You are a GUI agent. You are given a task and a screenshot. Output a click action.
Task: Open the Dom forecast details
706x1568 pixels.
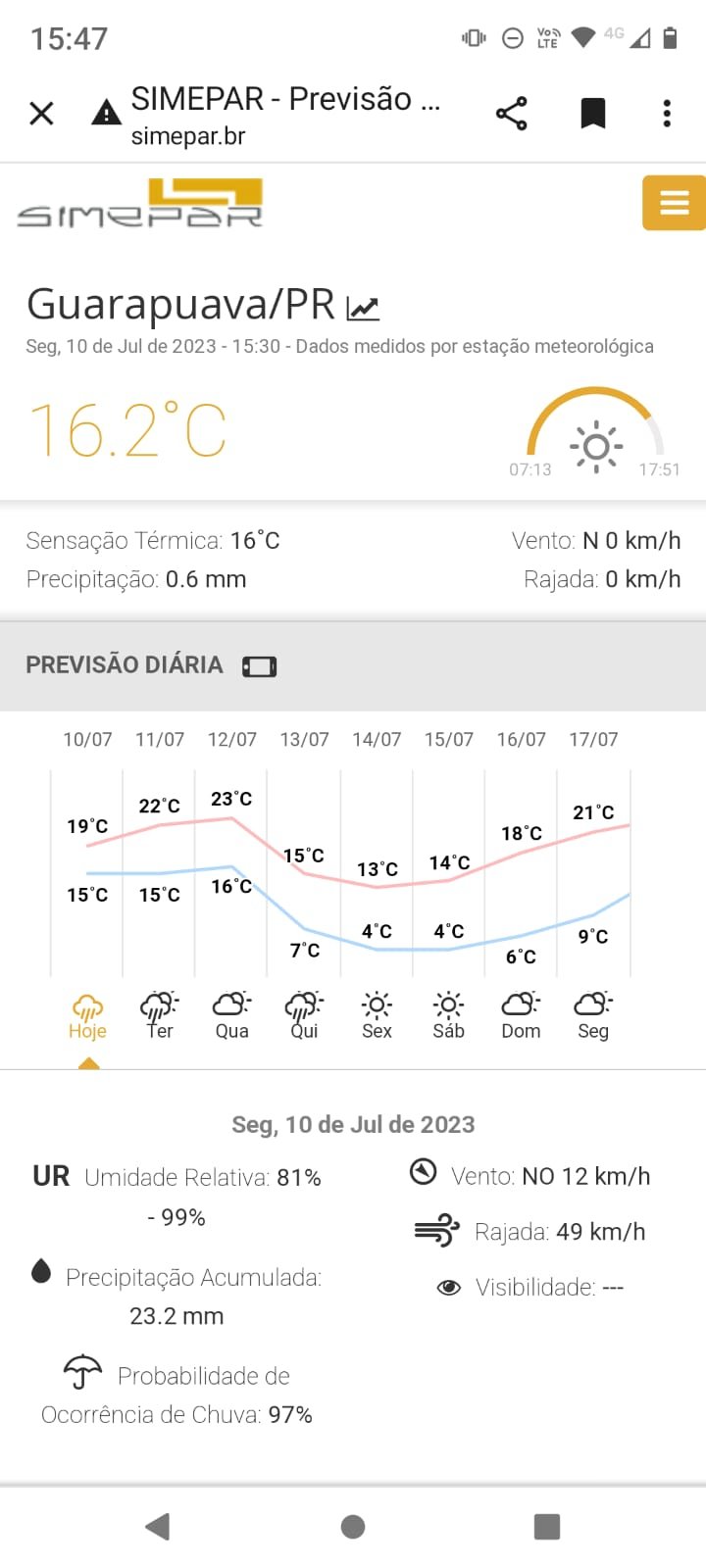click(x=521, y=1015)
